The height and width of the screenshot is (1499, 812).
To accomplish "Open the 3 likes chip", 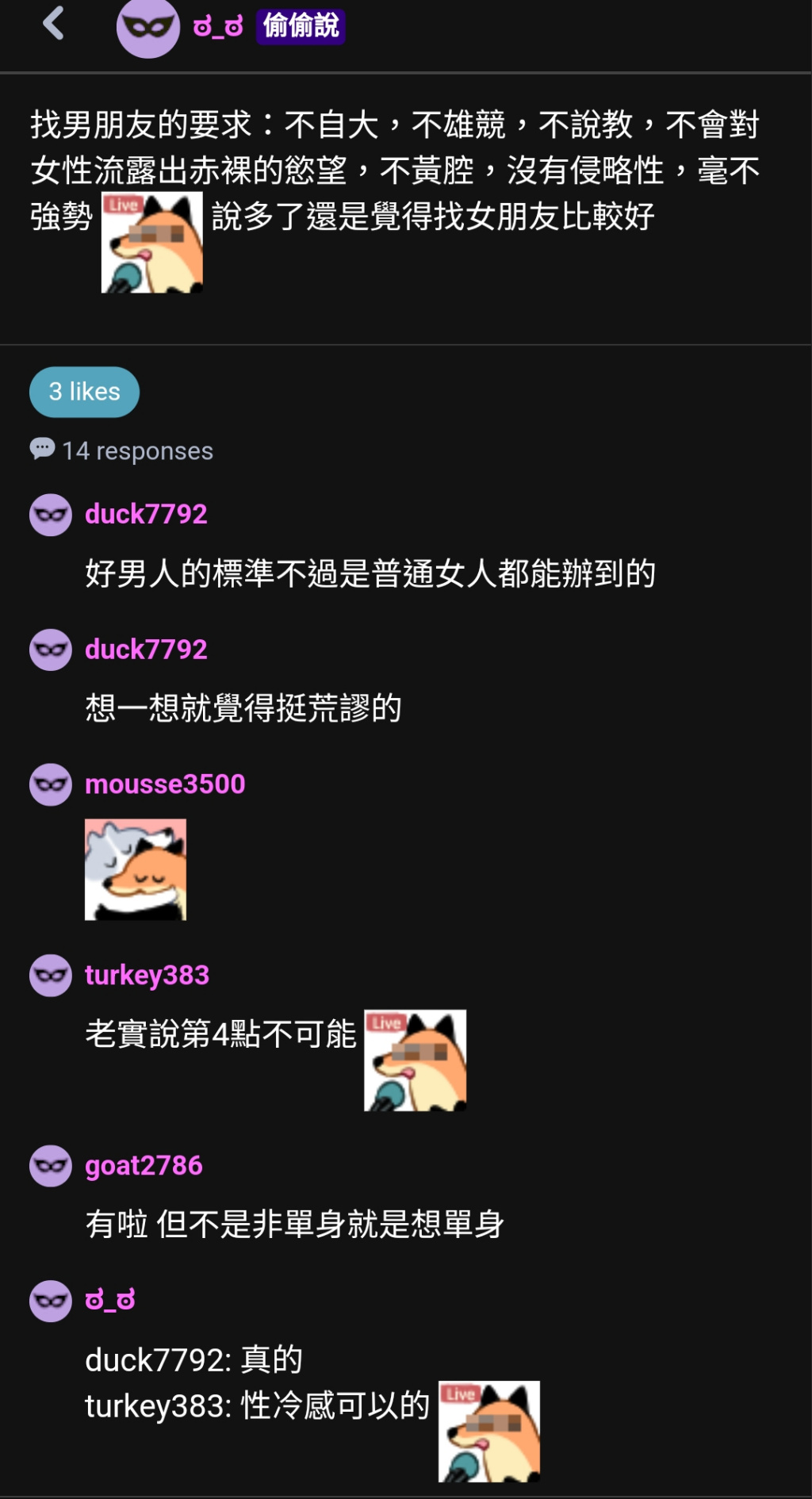I will [x=84, y=392].
